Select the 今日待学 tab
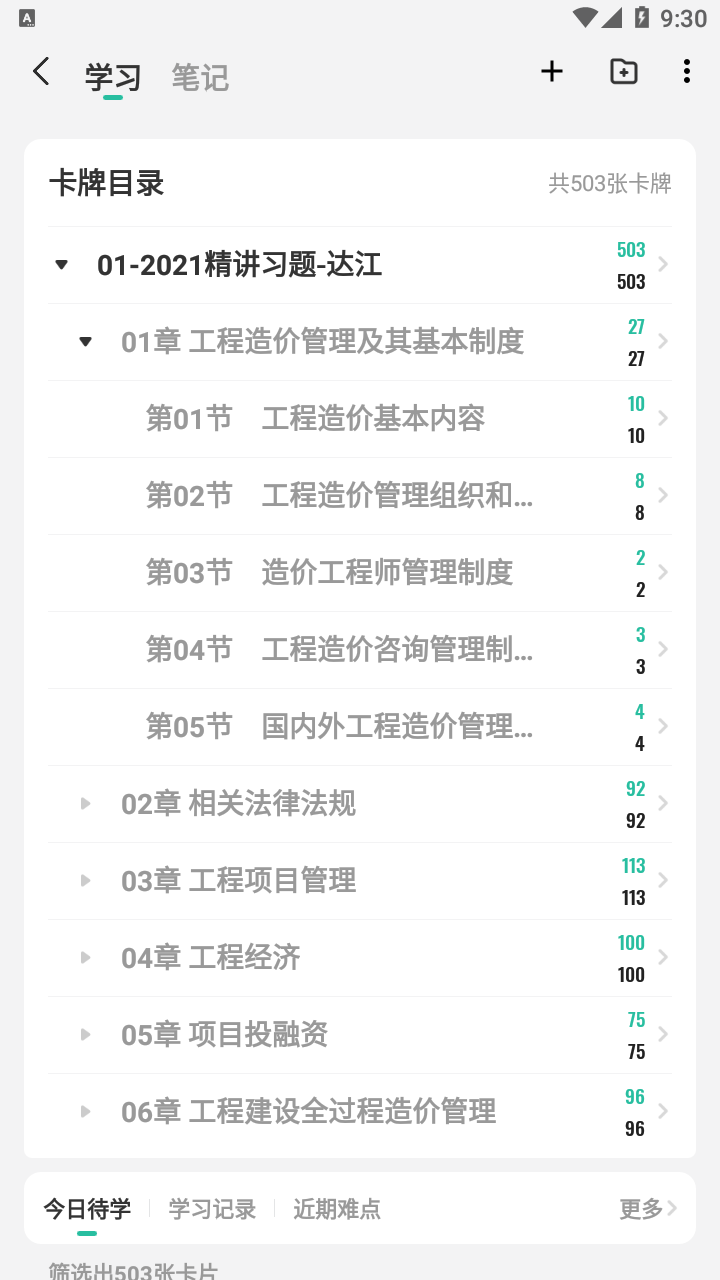The width and height of the screenshot is (720, 1280). (87, 1209)
